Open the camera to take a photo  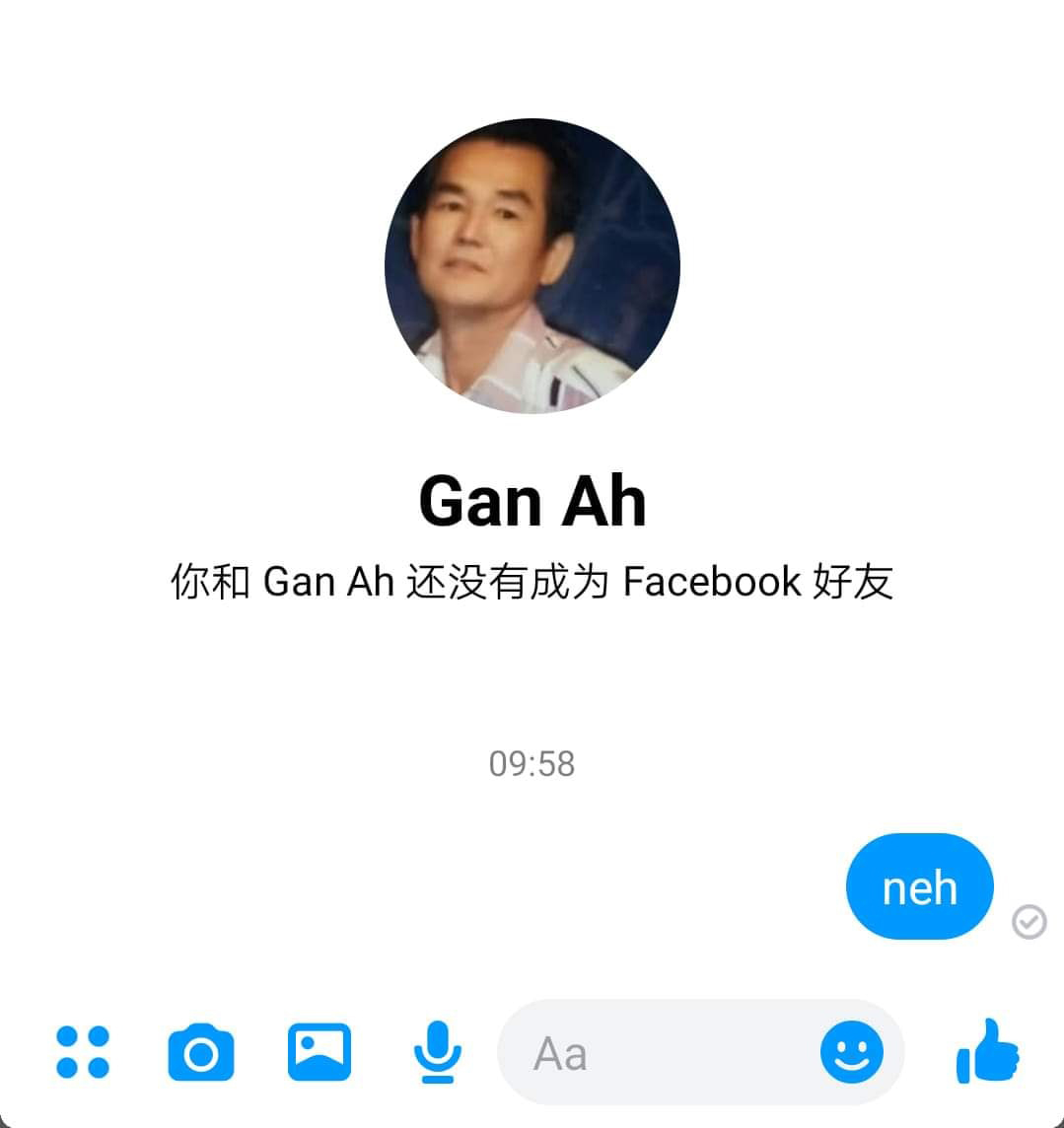[201, 1053]
